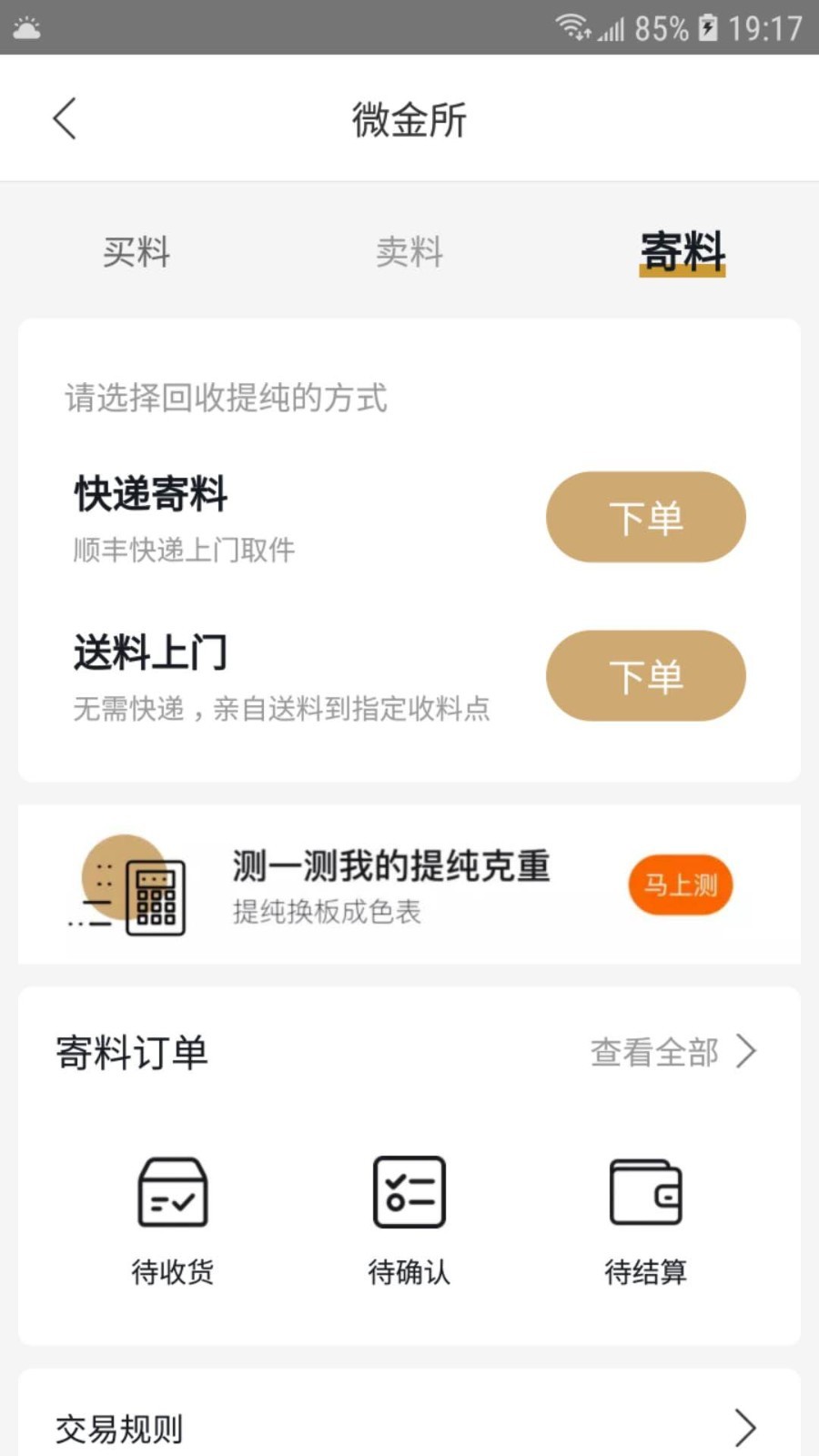Tap 下单 for 快递寄料
819x1456 pixels.
pos(646,517)
